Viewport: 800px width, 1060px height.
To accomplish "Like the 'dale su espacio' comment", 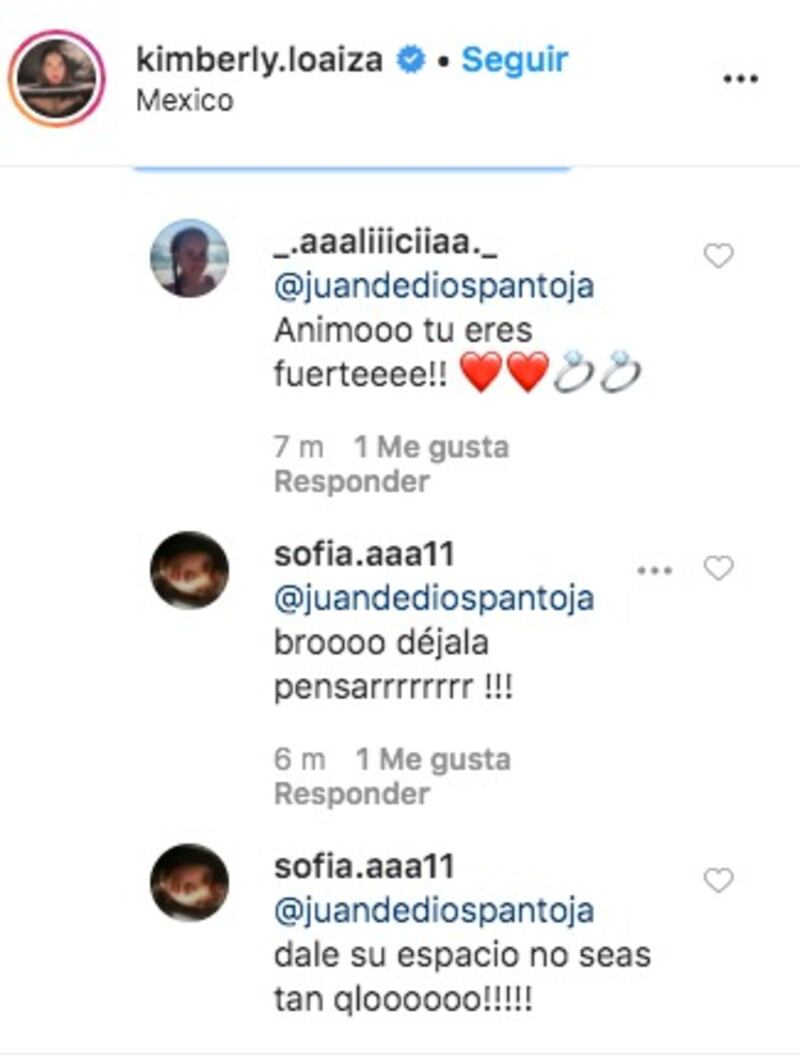I will [x=718, y=881].
